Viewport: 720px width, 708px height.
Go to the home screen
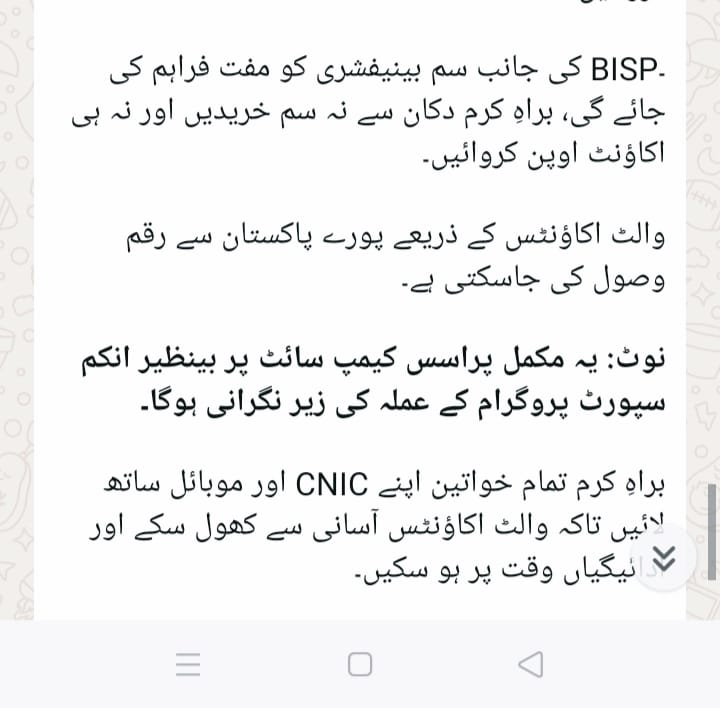click(360, 664)
